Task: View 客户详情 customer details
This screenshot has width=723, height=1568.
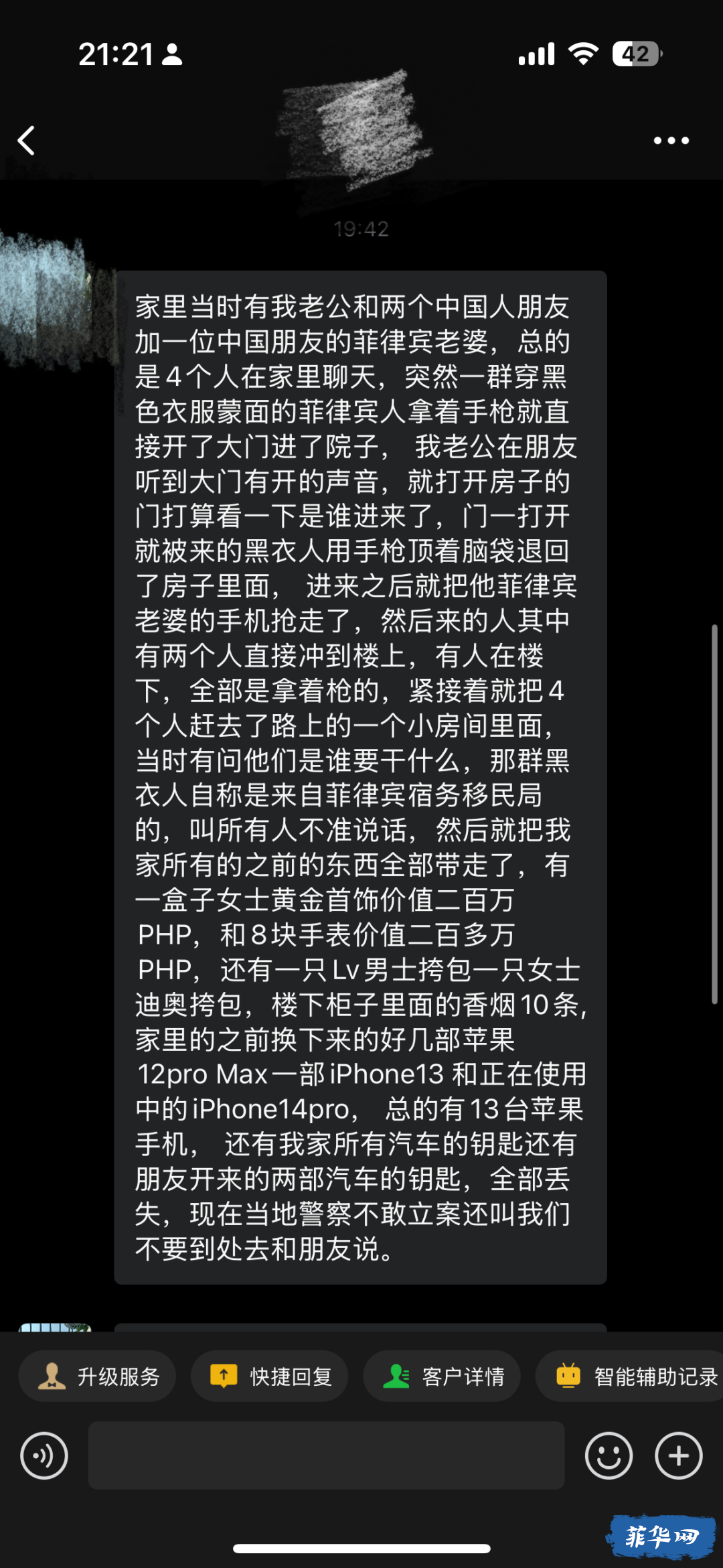Action: click(x=442, y=1376)
